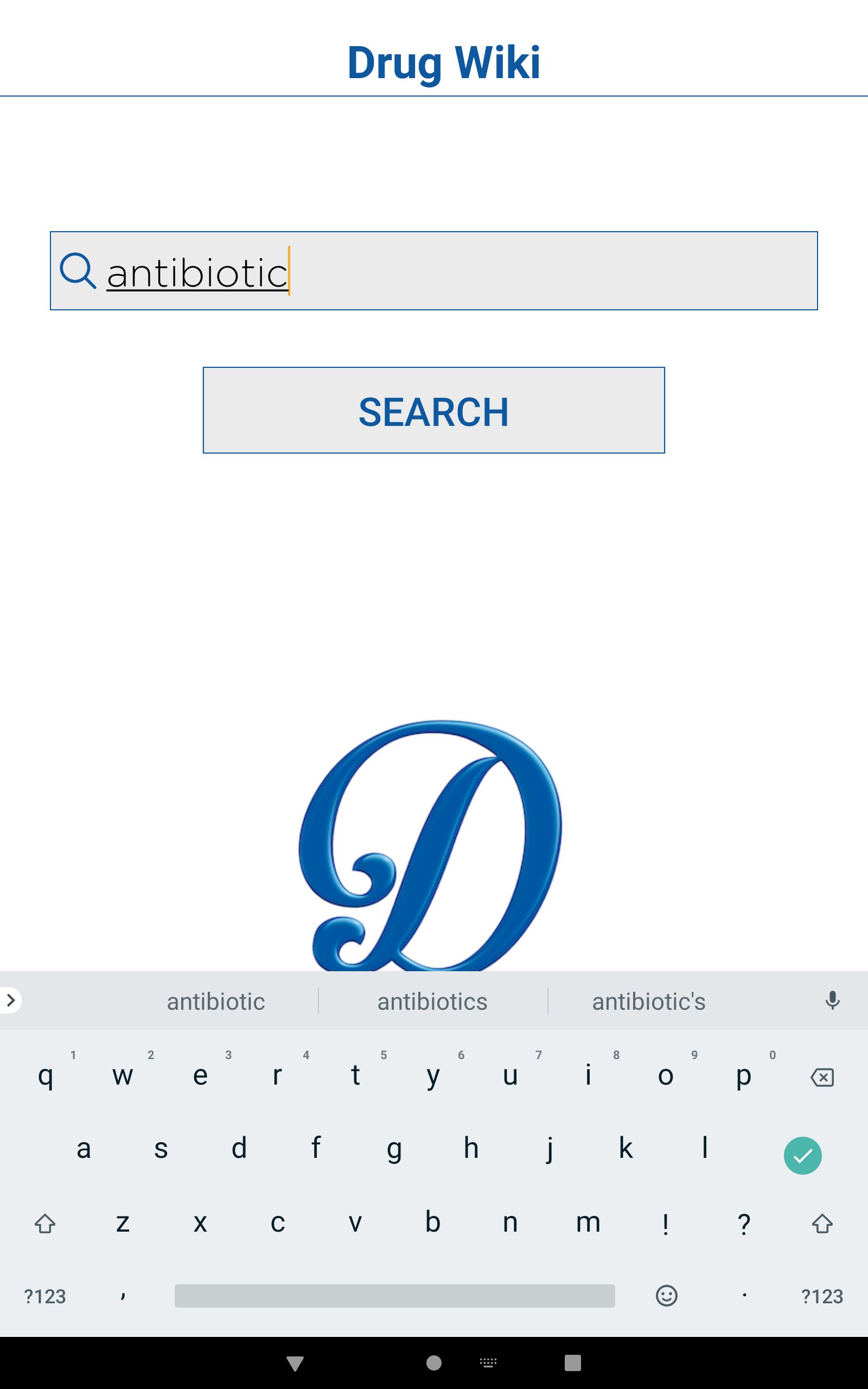868x1389 pixels.
Task: Hide the keyboard with the navigation back button
Action: (x=295, y=1363)
